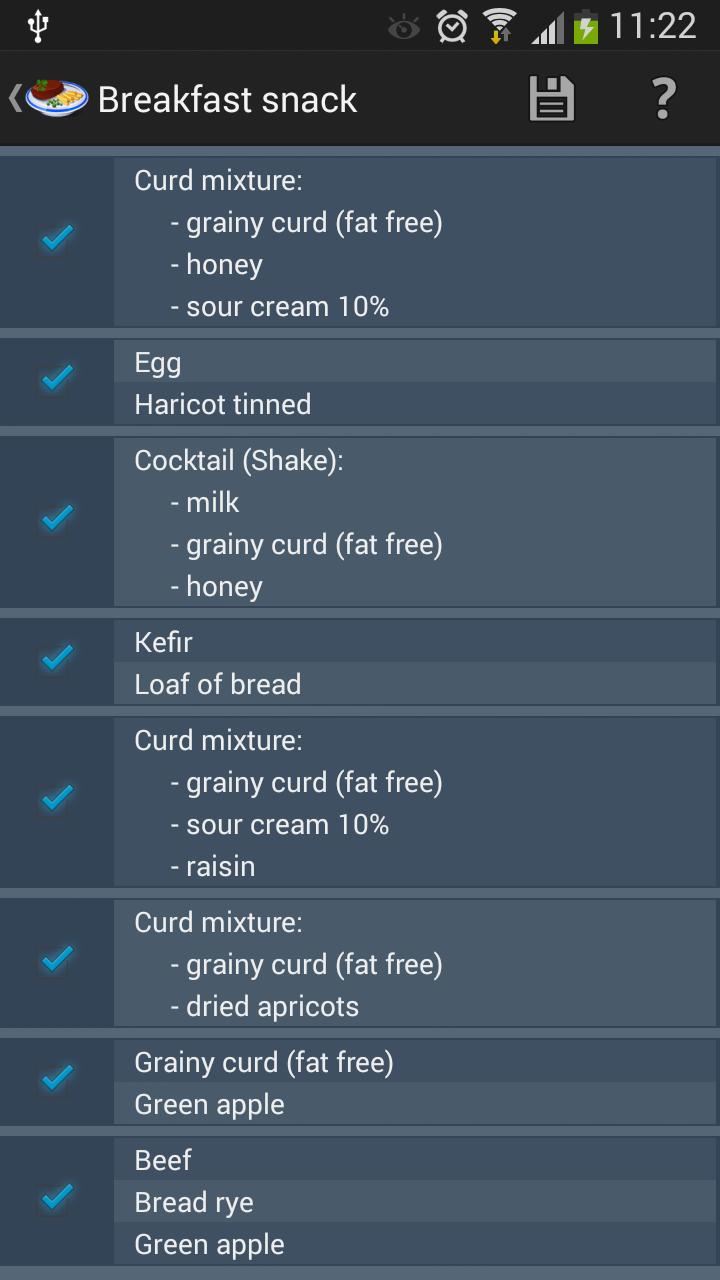Open the Help screen

(x=663, y=98)
